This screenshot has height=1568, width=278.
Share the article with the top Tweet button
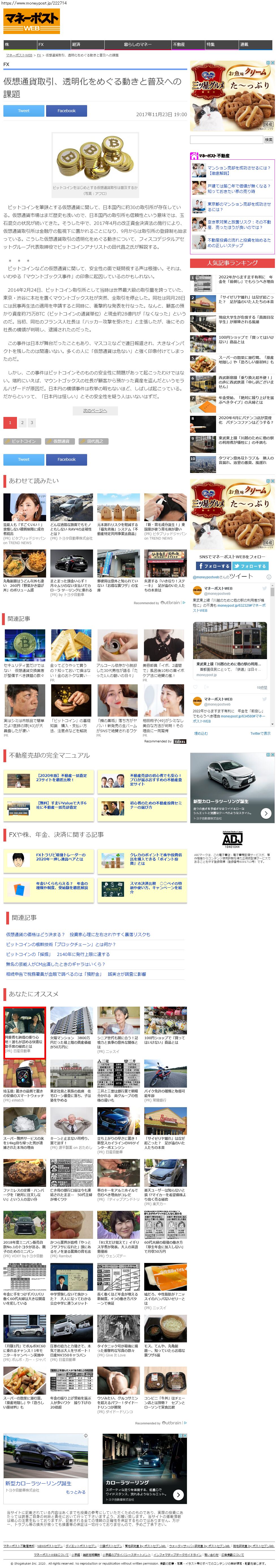pos(24,111)
